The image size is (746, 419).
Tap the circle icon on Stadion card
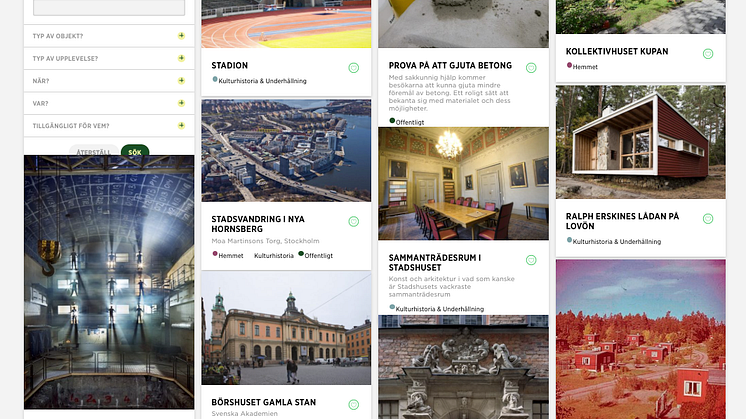coord(353,67)
